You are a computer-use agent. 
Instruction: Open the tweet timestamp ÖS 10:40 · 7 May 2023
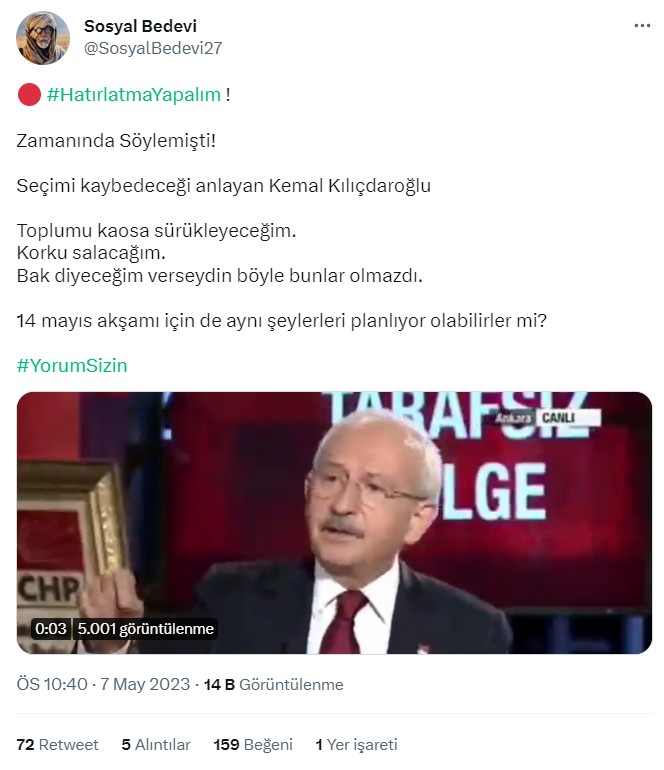(103, 685)
